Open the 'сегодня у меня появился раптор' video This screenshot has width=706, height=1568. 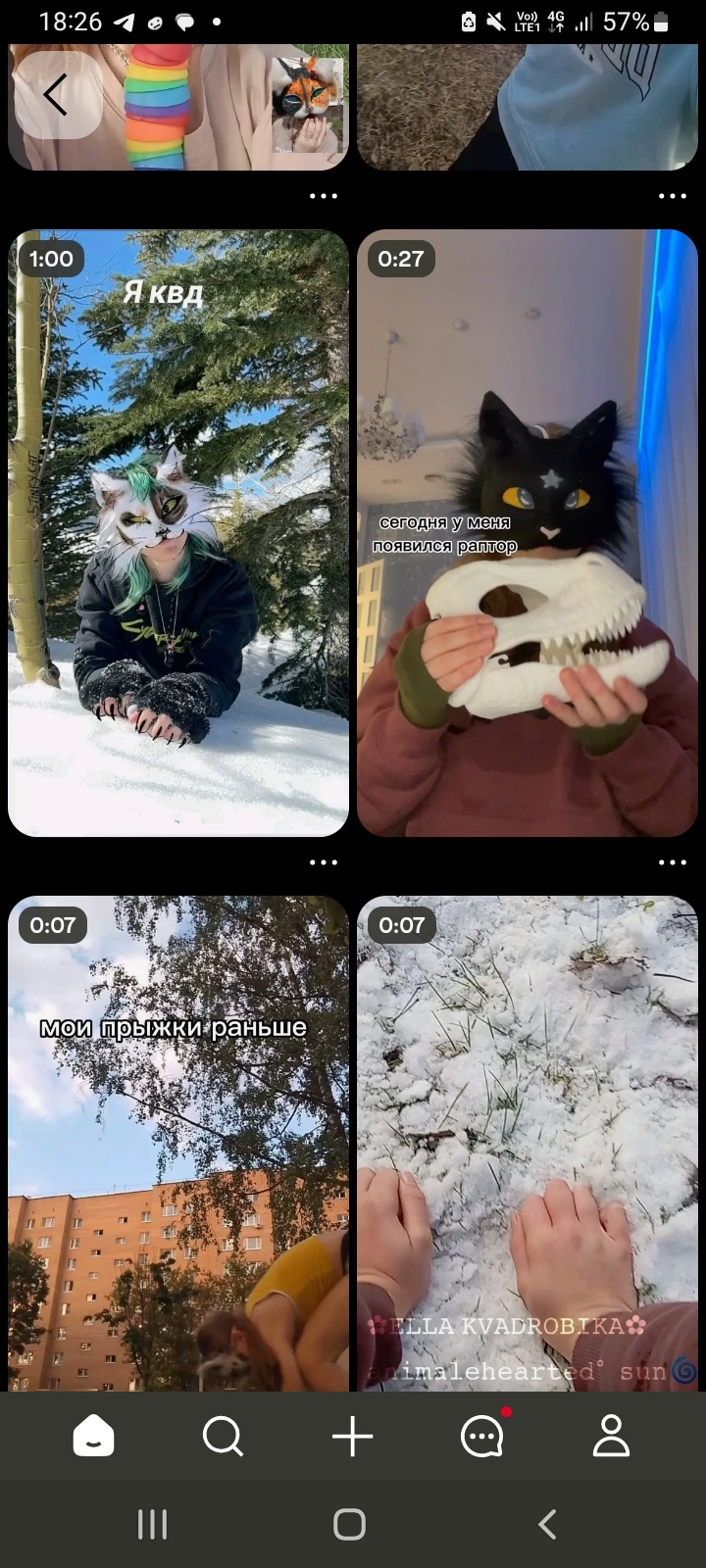coord(528,532)
